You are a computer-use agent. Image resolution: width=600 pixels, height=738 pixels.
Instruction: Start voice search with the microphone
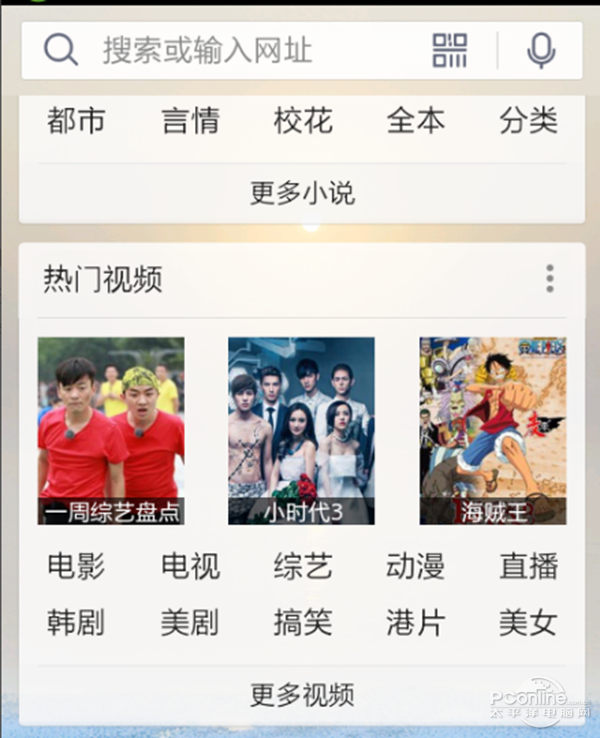coord(541,50)
